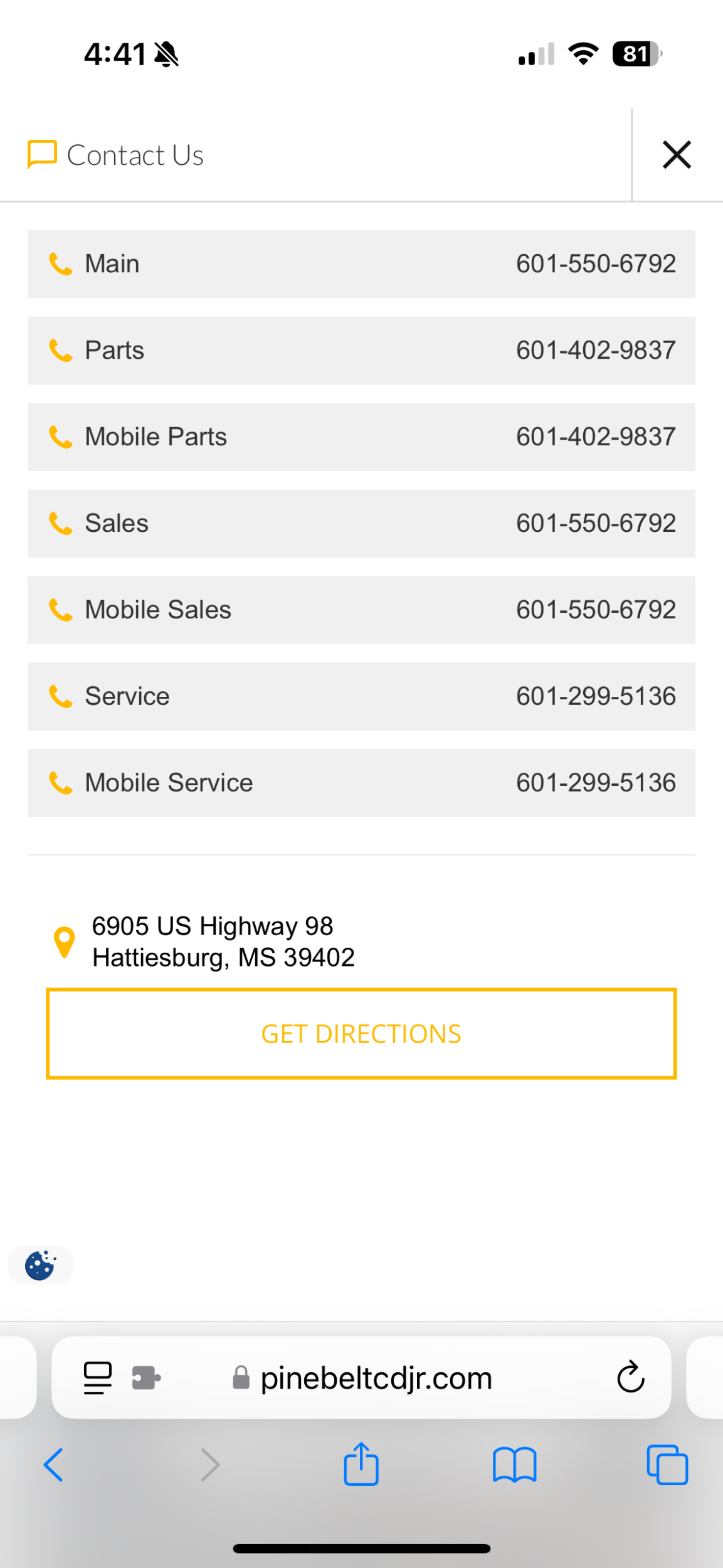Go back to the previous page
The image size is (723, 1568).
tap(53, 1465)
